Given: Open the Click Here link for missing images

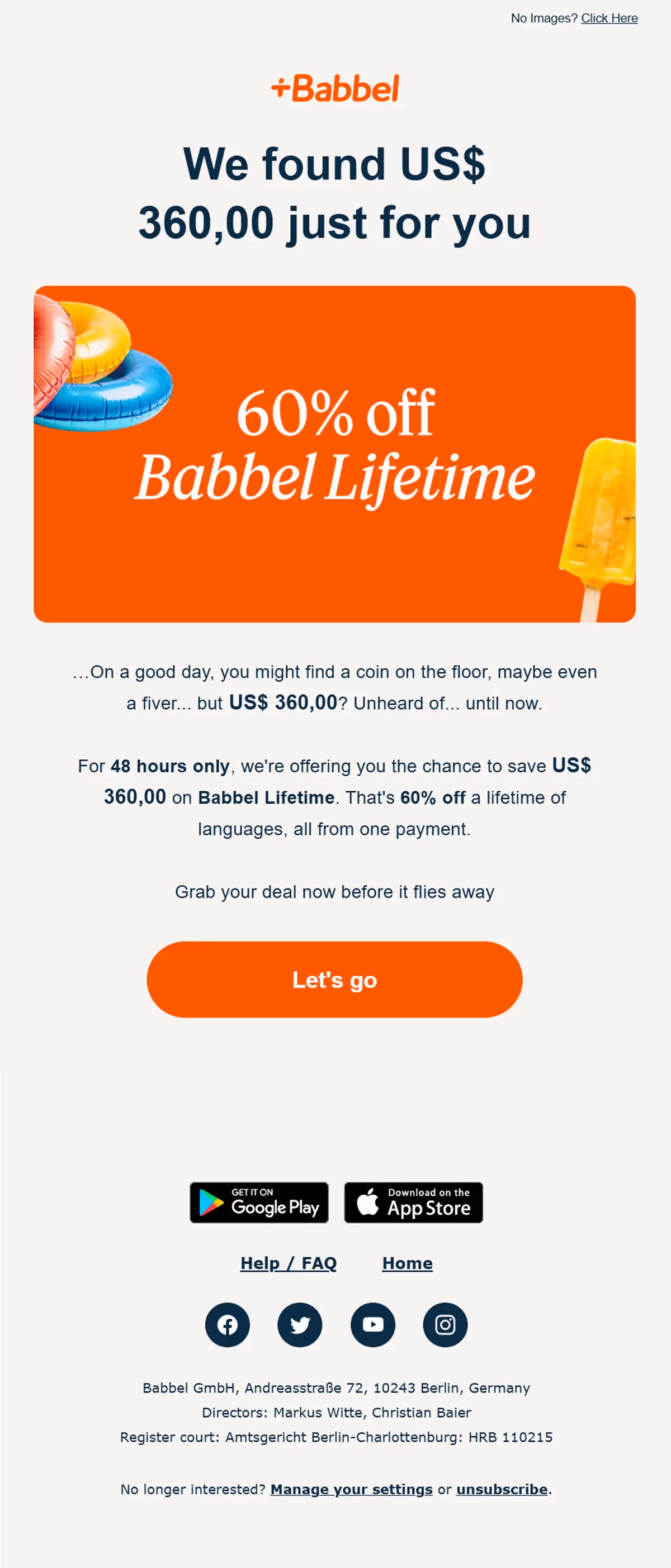Looking at the screenshot, I should [609, 18].
